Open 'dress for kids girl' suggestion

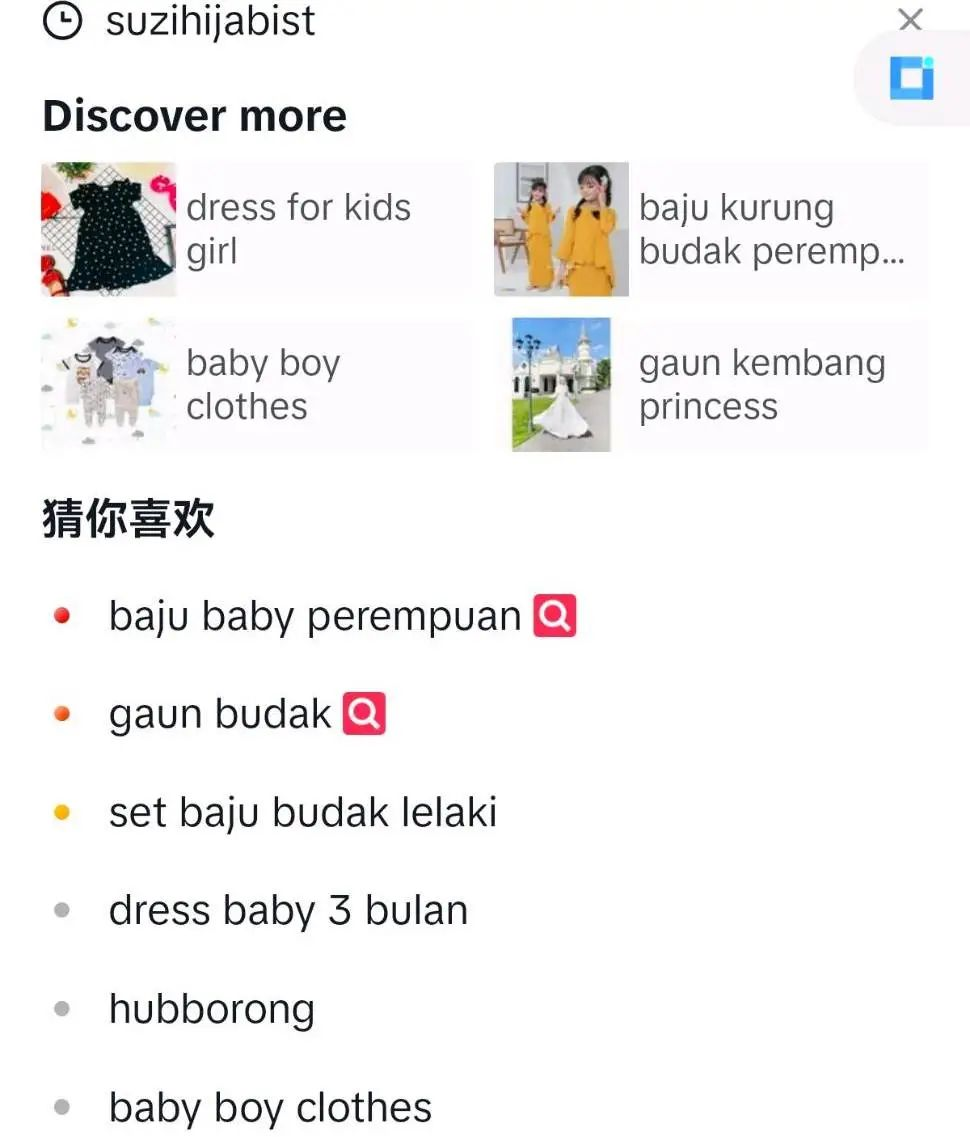tap(258, 229)
